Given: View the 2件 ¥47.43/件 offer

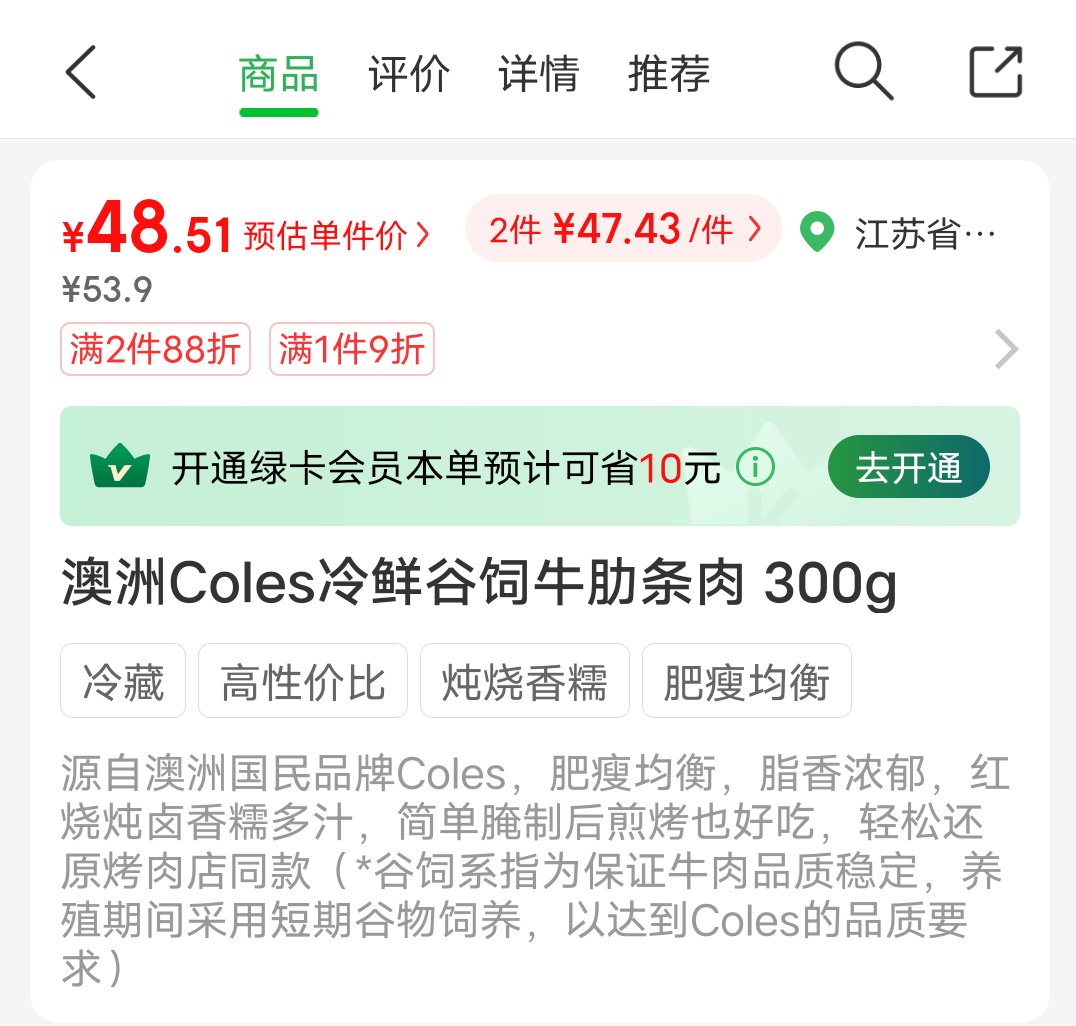Looking at the screenshot, I should coord(623,230).
